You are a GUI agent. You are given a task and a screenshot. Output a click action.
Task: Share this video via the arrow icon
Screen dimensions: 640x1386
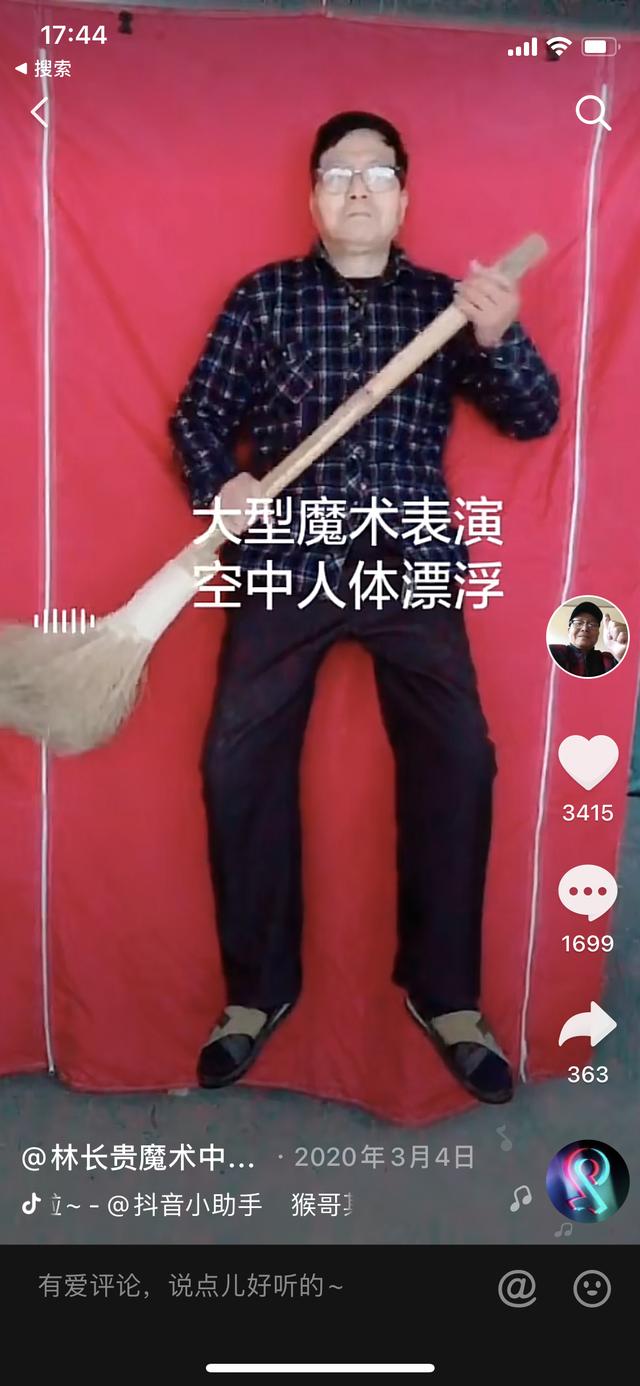(588, 1025)
